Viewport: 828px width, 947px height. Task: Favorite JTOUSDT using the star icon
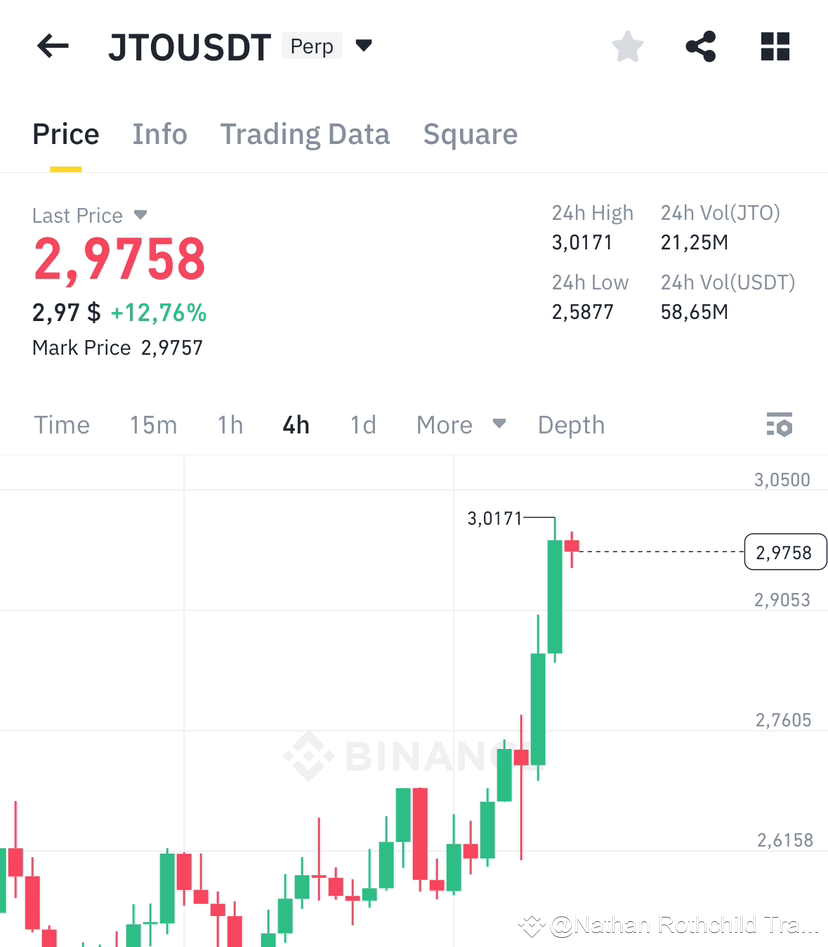click(x=627, y=46)
